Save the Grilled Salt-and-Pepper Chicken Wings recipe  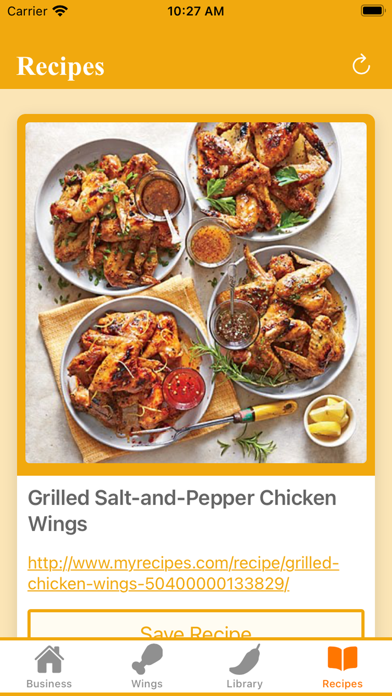click(196, 625)
